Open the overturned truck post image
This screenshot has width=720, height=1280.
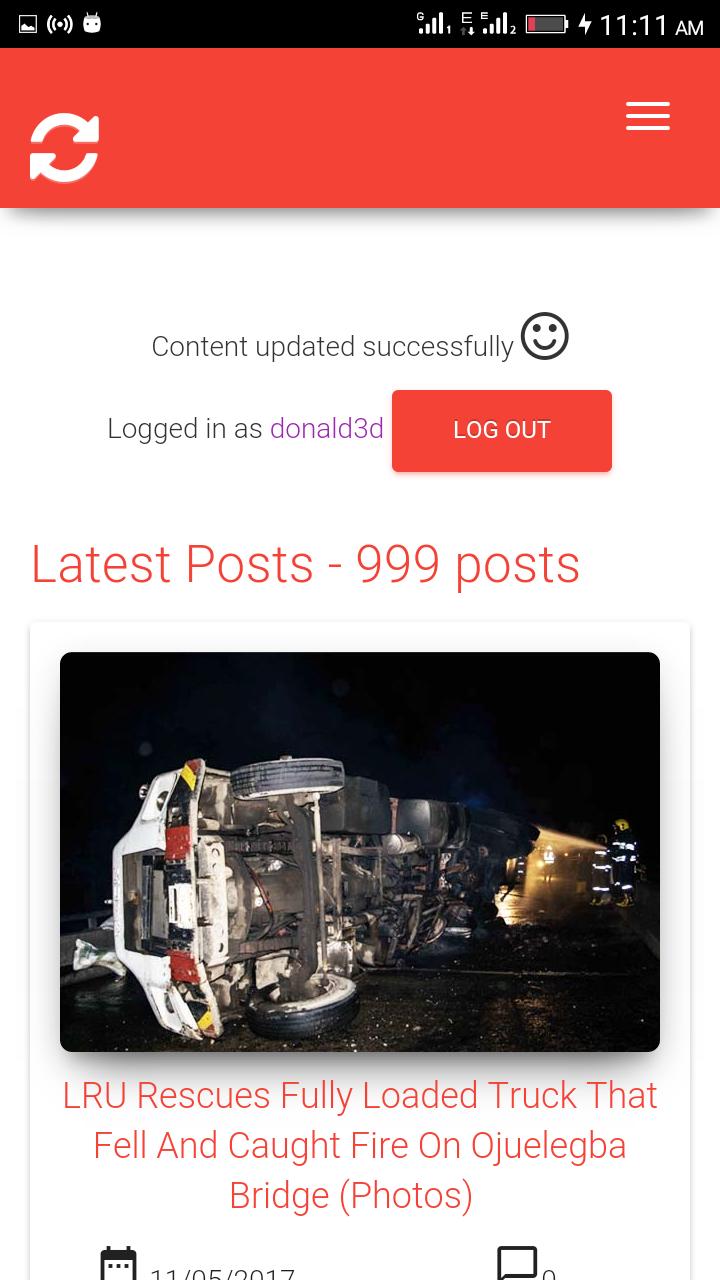(x=360, y=851)
